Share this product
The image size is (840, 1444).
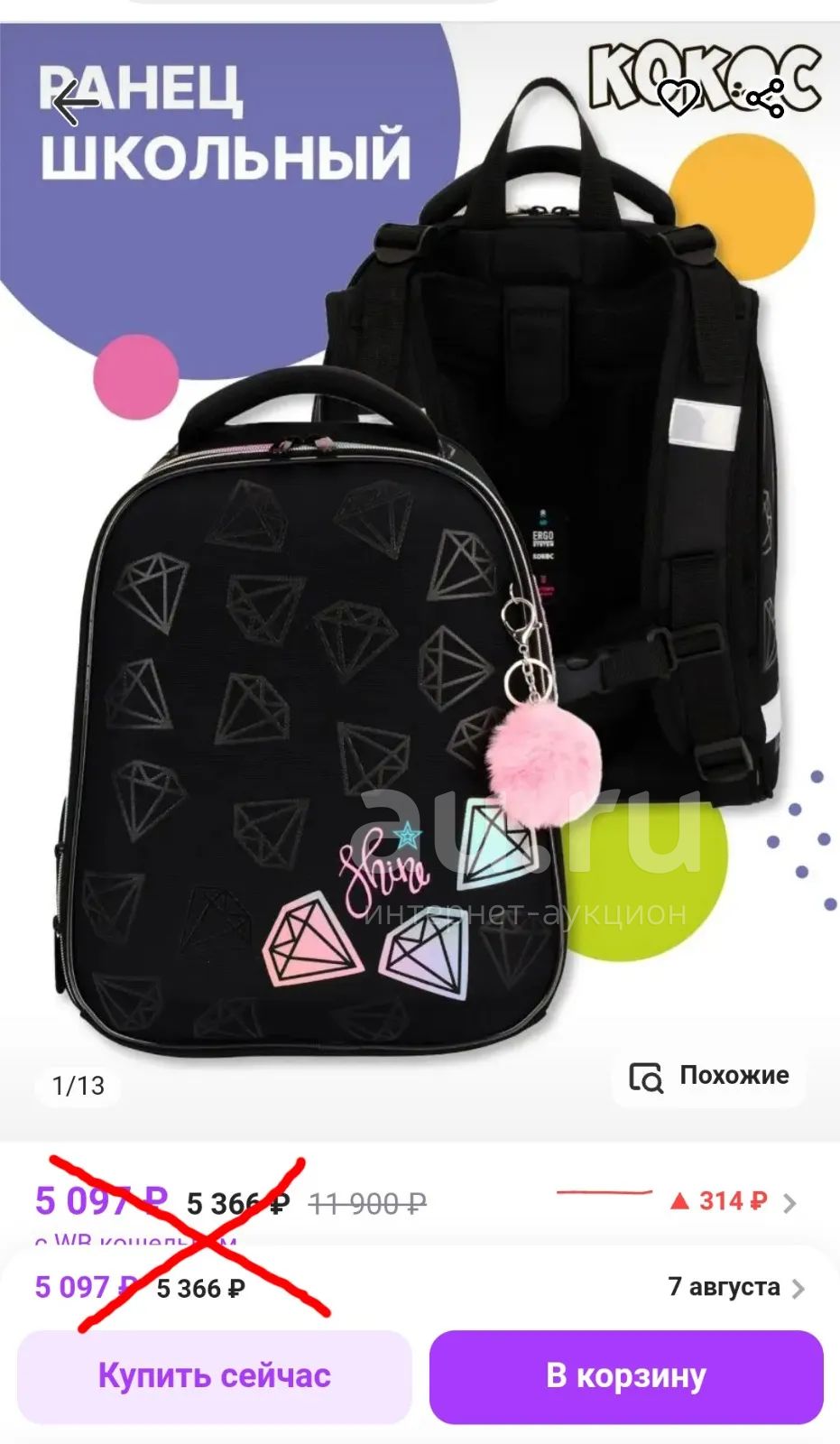point(764,97)
